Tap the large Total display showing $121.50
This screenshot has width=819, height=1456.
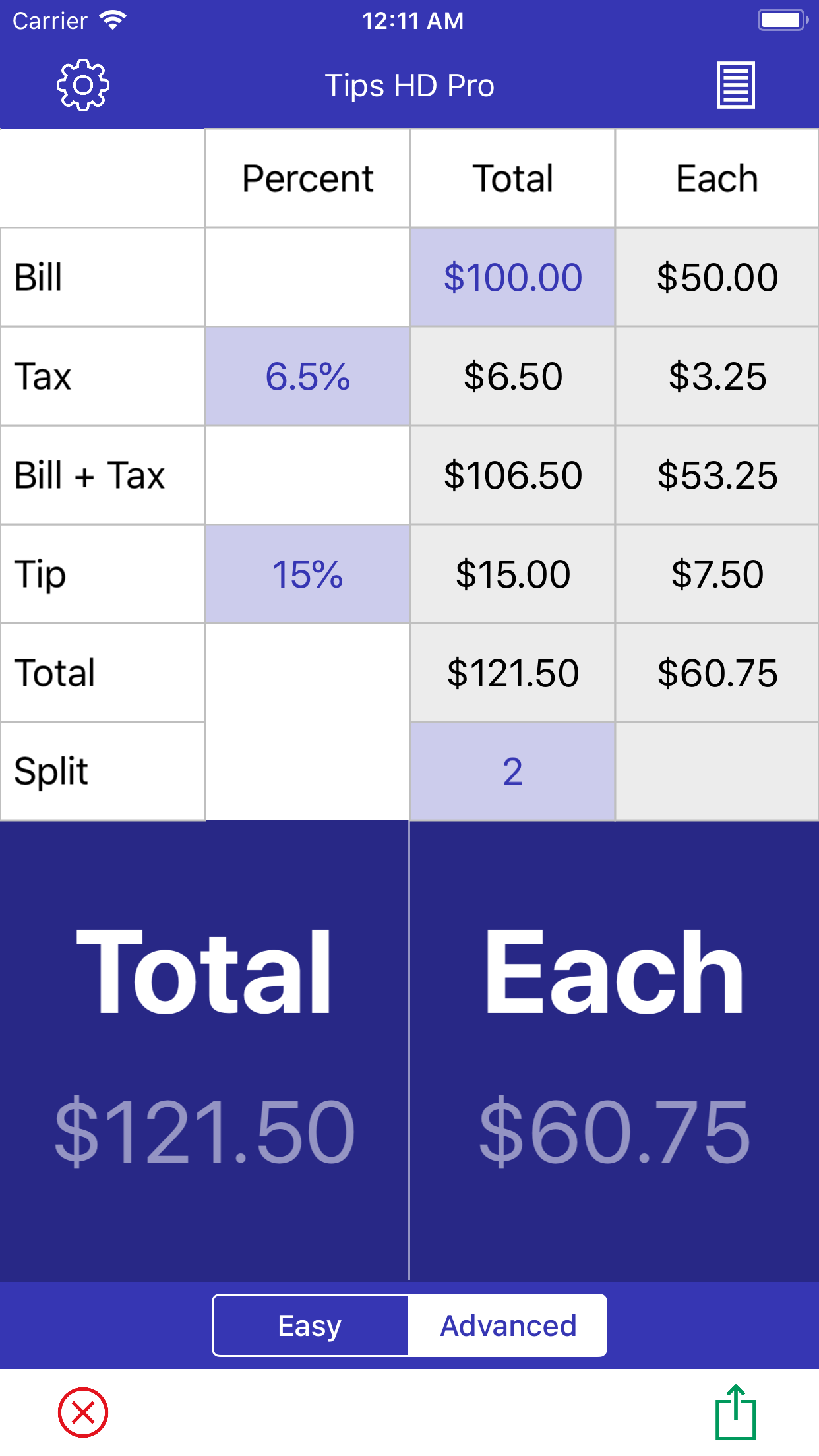click(x=204, y=1055)
